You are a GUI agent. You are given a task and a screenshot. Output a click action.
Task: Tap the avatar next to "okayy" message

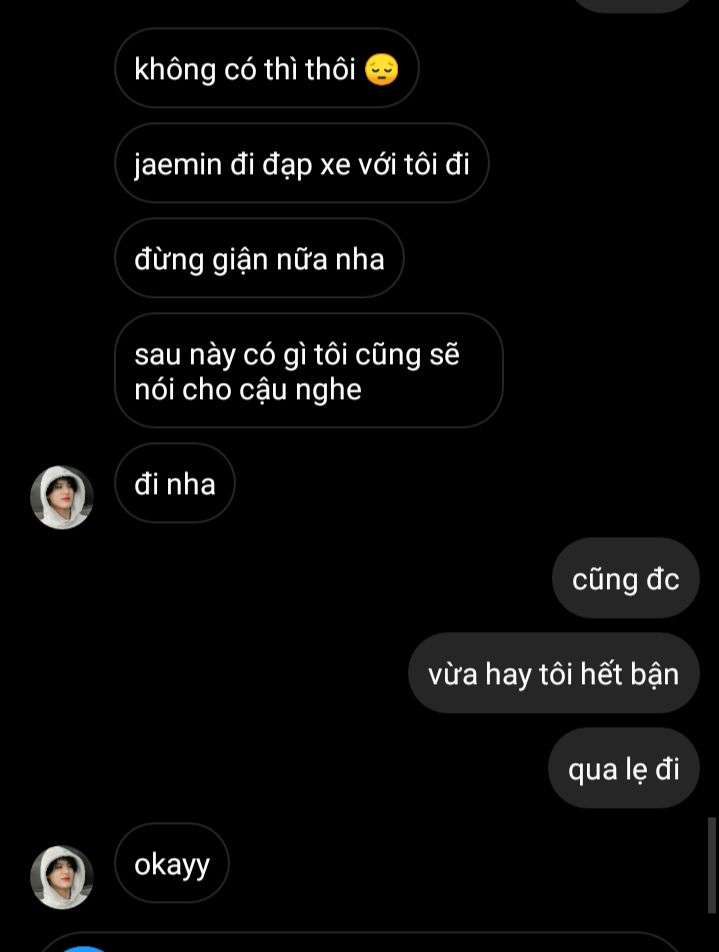pos(62,877)
